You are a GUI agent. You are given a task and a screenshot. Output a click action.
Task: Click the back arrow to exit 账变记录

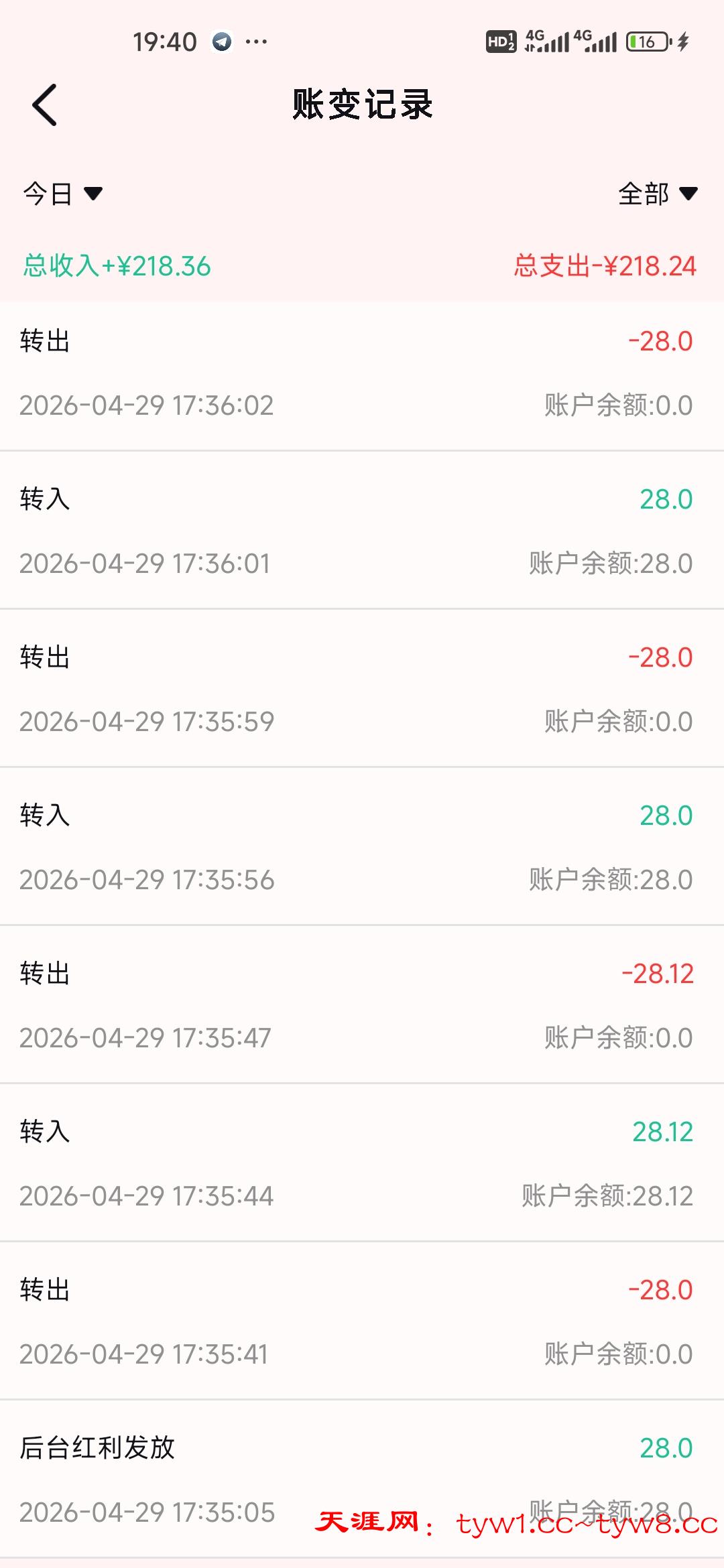click(45, 104)
